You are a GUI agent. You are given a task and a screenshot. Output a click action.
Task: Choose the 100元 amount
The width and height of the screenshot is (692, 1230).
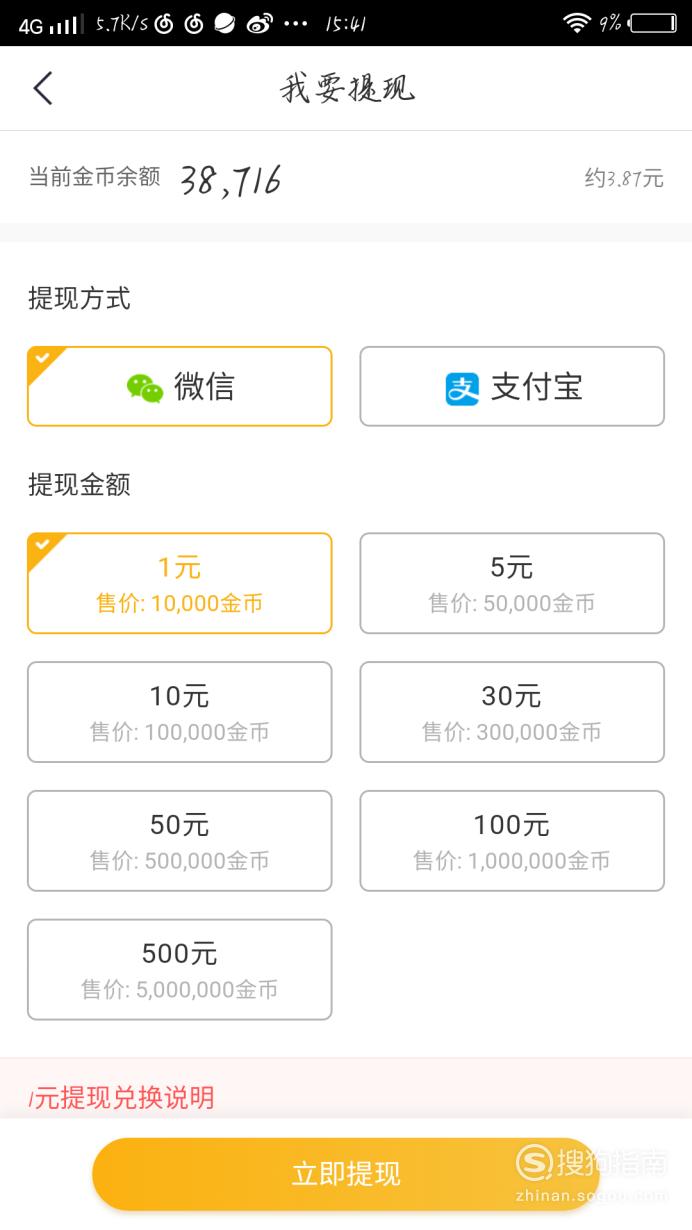click(512, 841)
